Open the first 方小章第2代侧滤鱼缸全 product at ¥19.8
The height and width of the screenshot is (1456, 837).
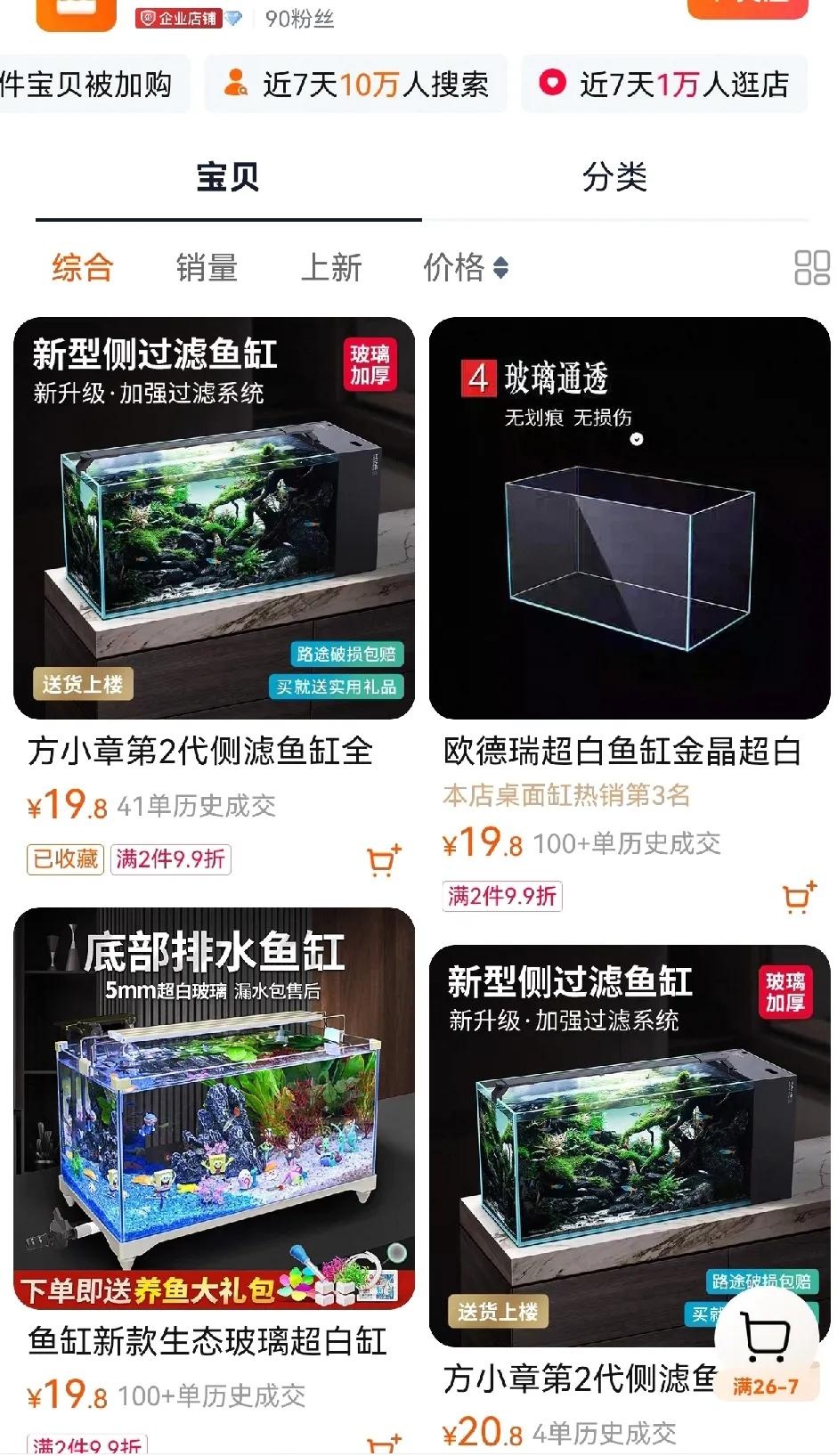214,518
